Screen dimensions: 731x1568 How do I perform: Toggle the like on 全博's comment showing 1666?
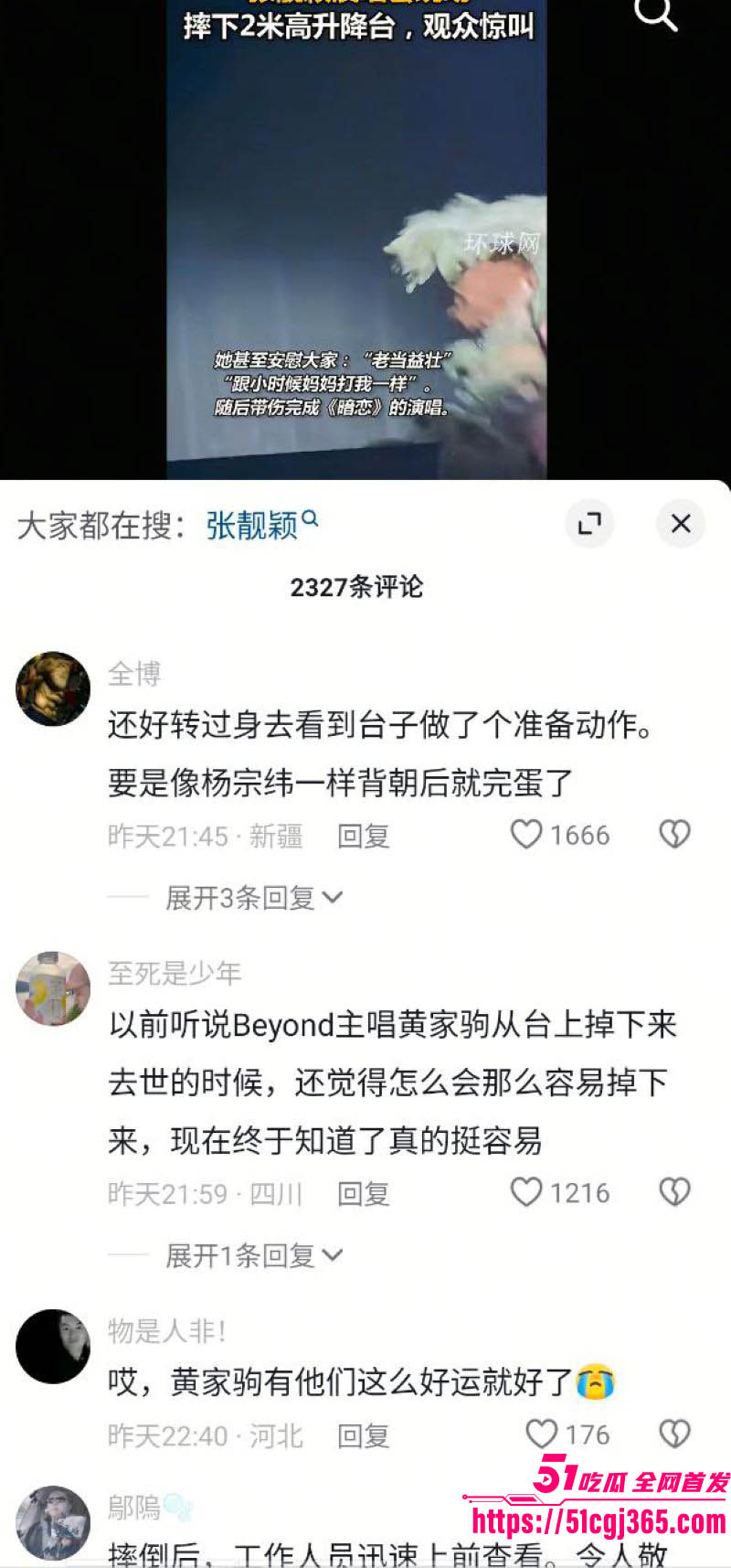(x=525, y=834)
